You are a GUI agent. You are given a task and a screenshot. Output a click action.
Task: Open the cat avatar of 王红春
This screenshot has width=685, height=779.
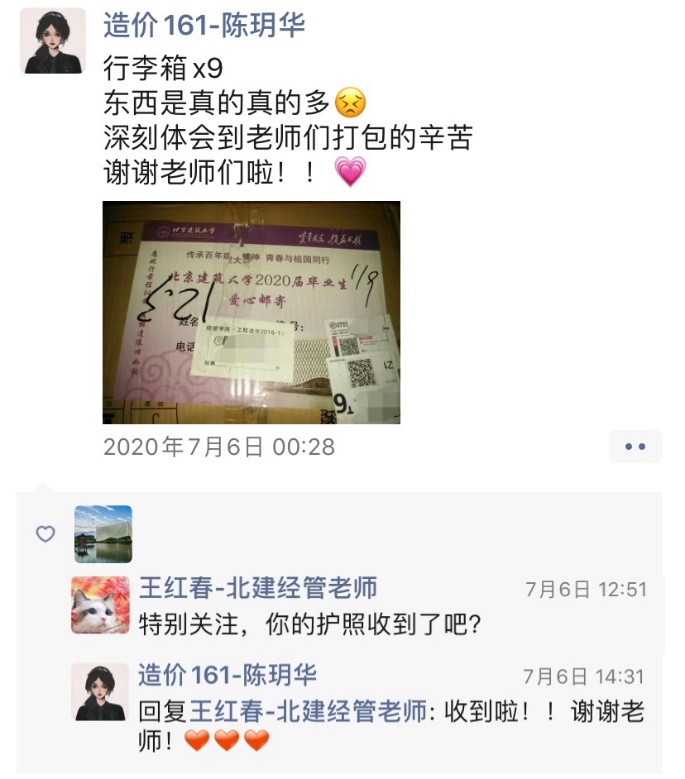pyautogui.click(x=100, y=604)
